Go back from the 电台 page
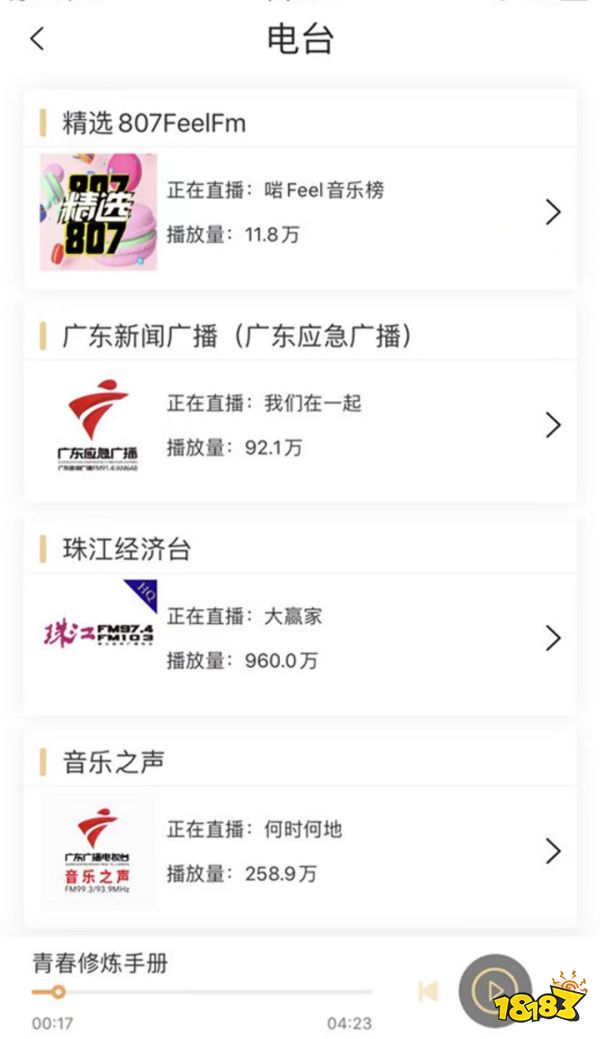Screen dimensions: 600x1039 pos(38,39)
